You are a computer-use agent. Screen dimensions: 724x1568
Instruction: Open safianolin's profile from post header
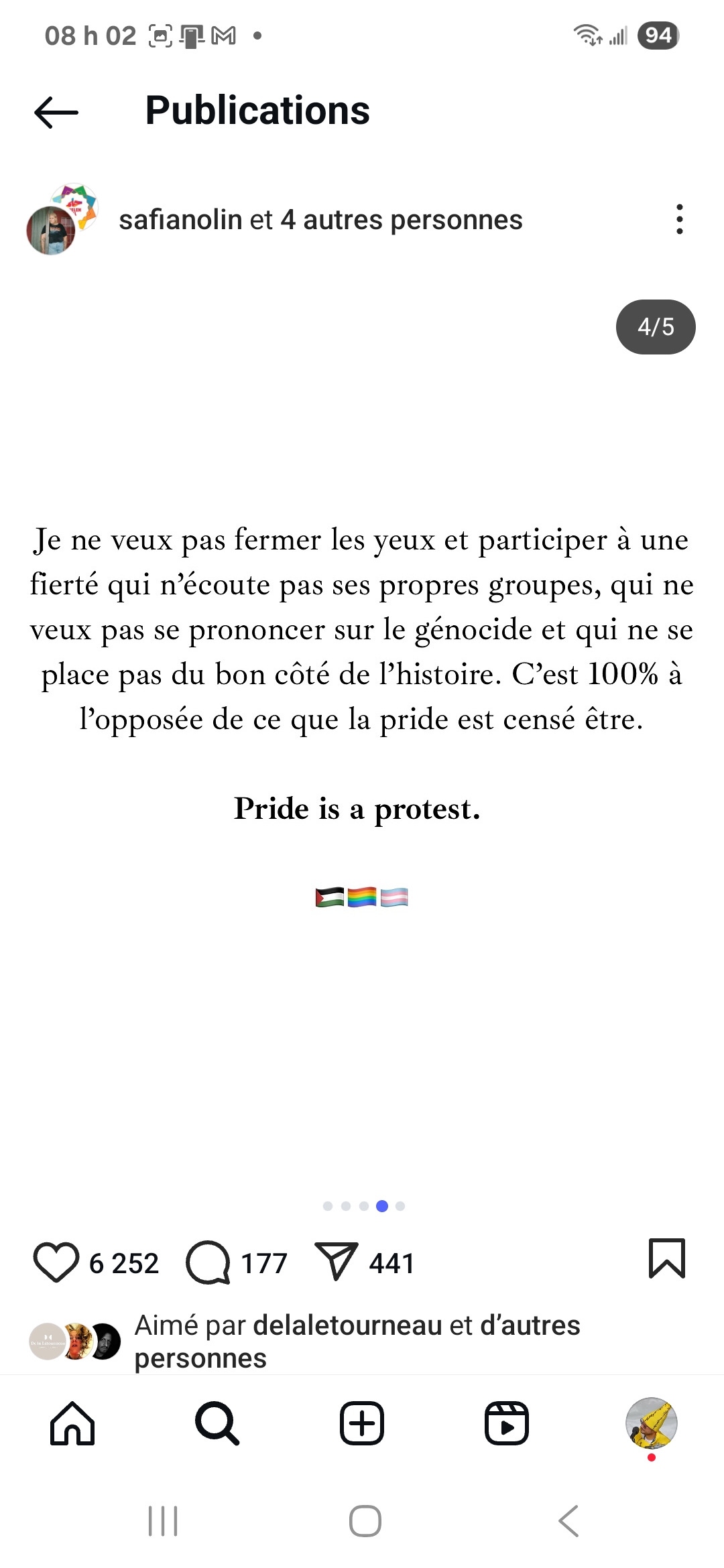[x=180, y=220]
